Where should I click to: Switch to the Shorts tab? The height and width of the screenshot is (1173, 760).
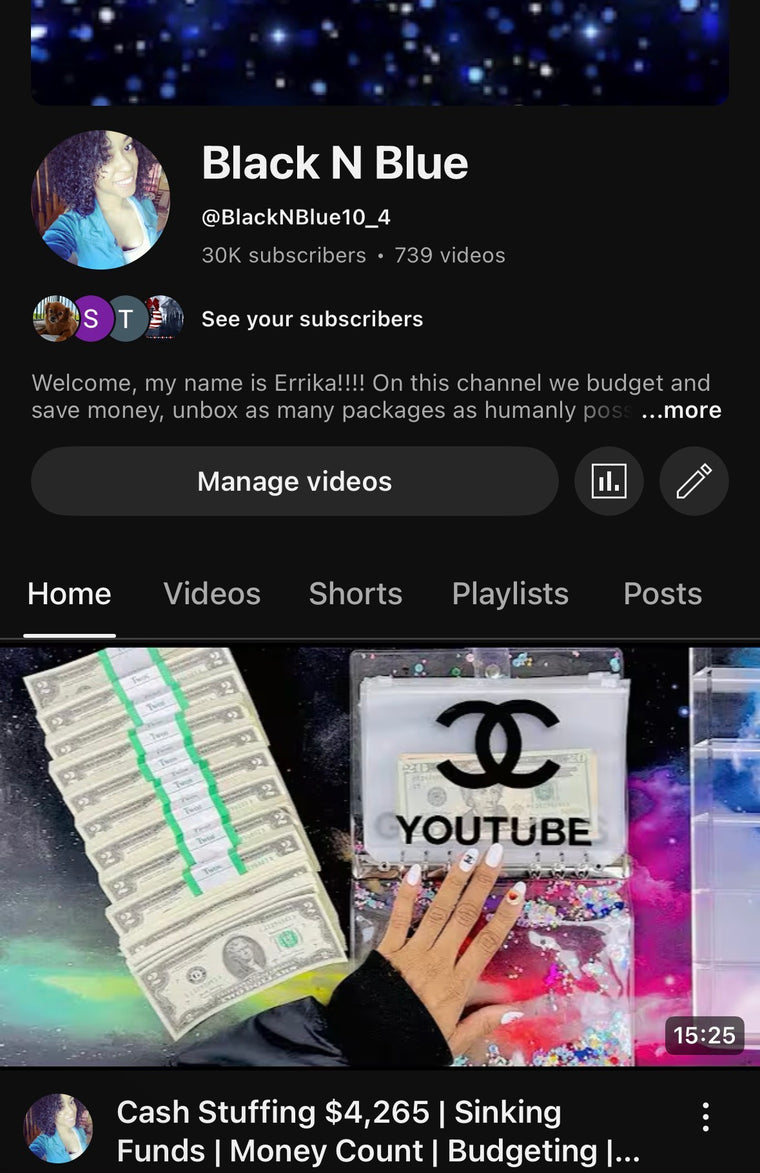[355, 594]
